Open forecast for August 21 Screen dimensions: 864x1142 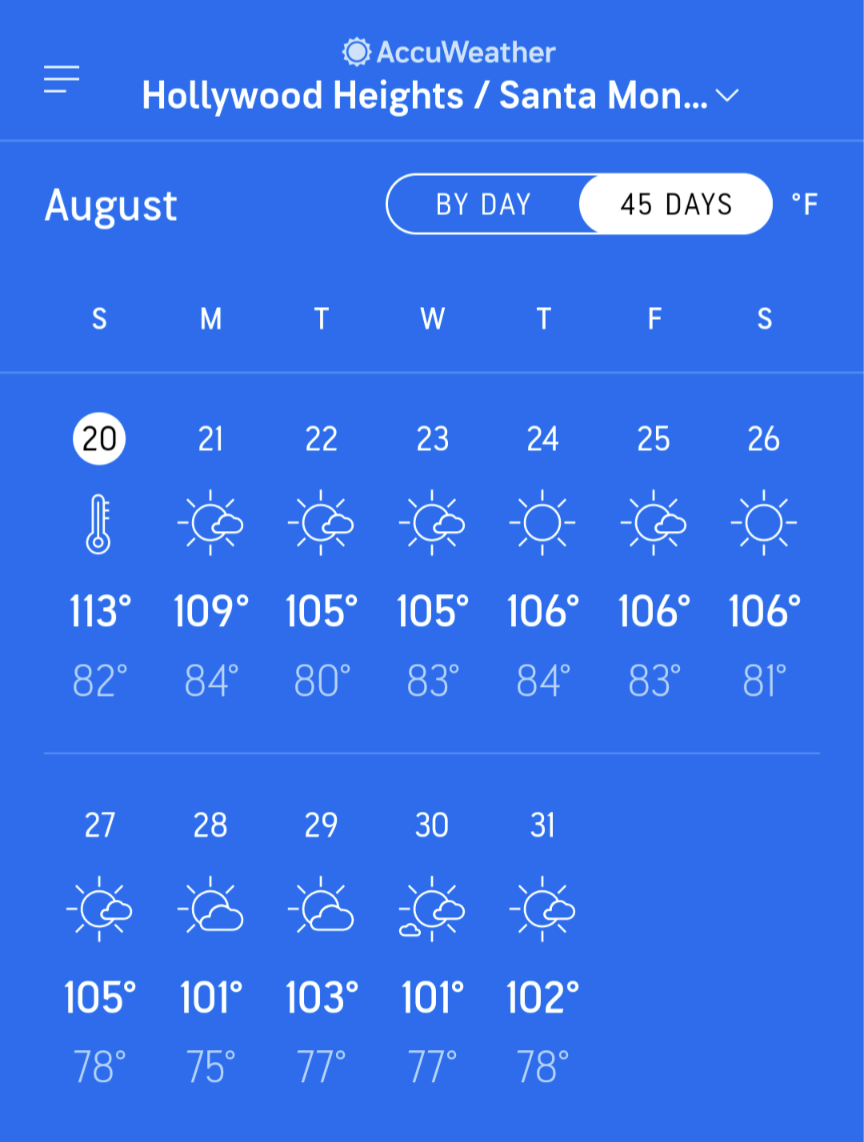(210, 560)
